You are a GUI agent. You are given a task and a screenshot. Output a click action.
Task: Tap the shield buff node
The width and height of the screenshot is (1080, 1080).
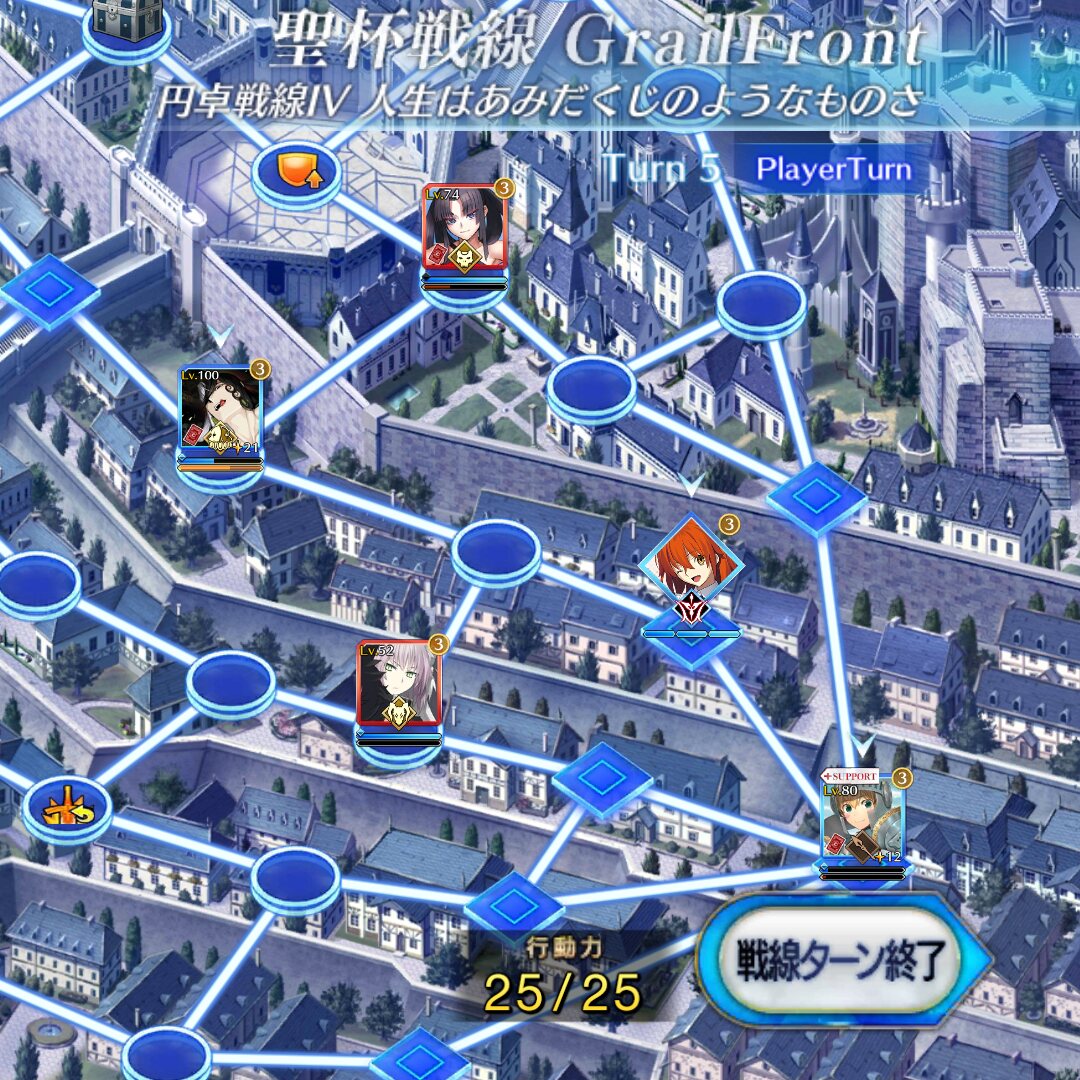[296, 170]
